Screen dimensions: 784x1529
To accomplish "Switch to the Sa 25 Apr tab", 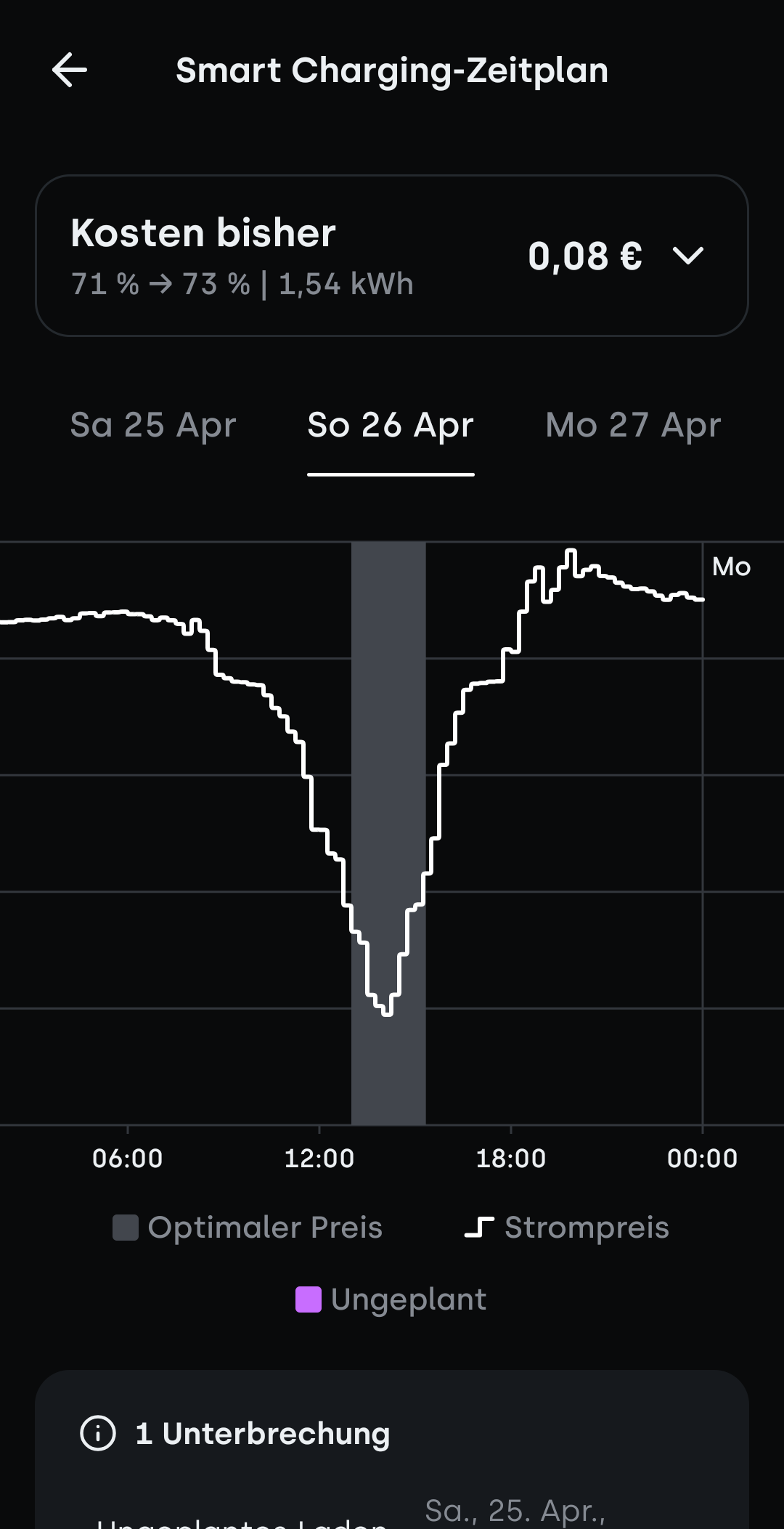I will coord(153,426).
